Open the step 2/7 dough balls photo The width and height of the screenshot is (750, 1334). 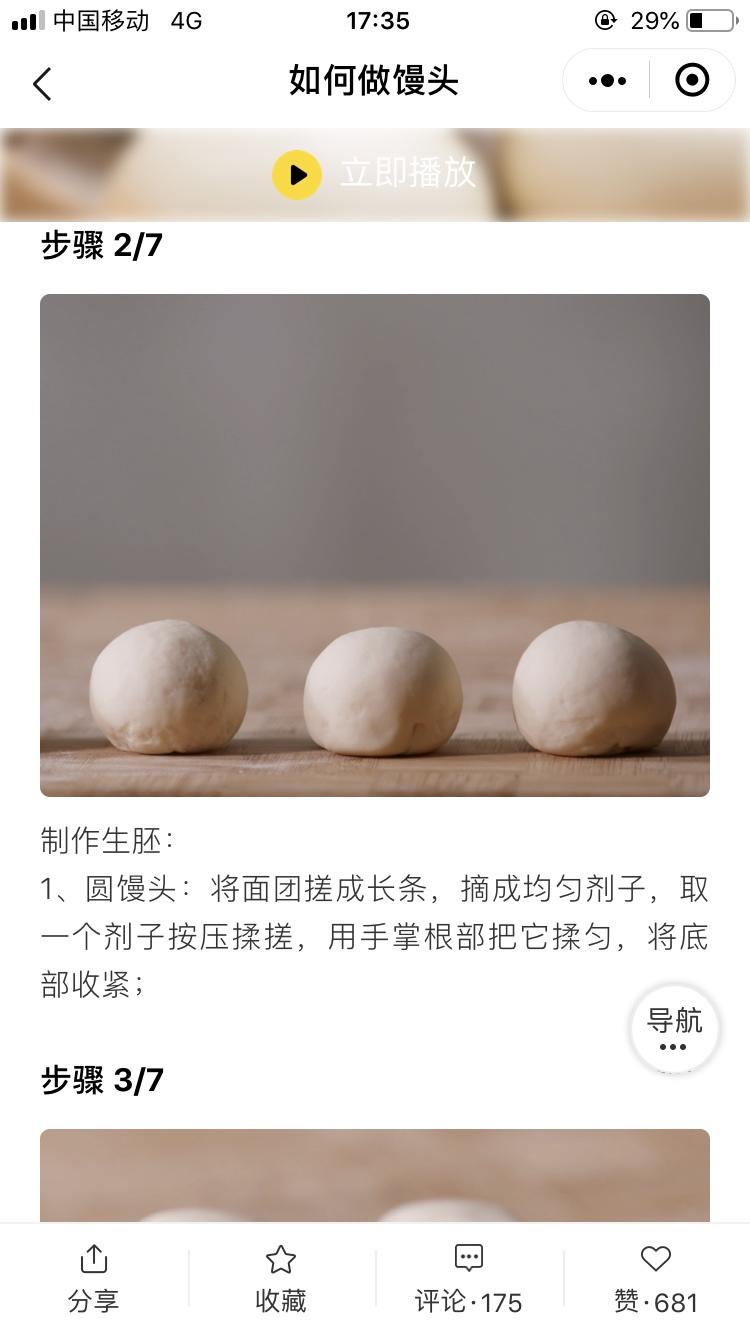tap(375, 545)
